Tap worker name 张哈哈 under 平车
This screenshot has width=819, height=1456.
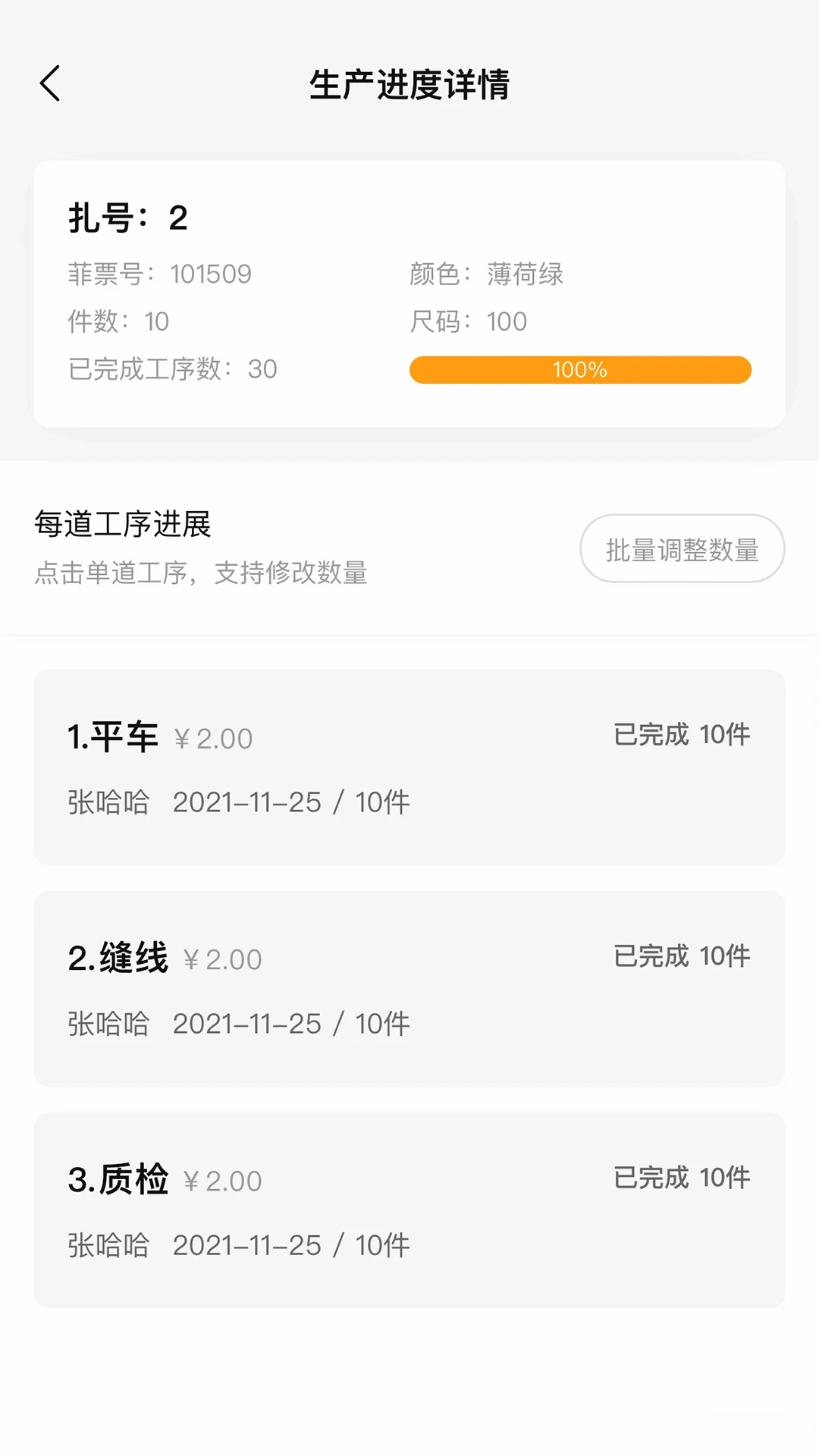coord(107,801)
